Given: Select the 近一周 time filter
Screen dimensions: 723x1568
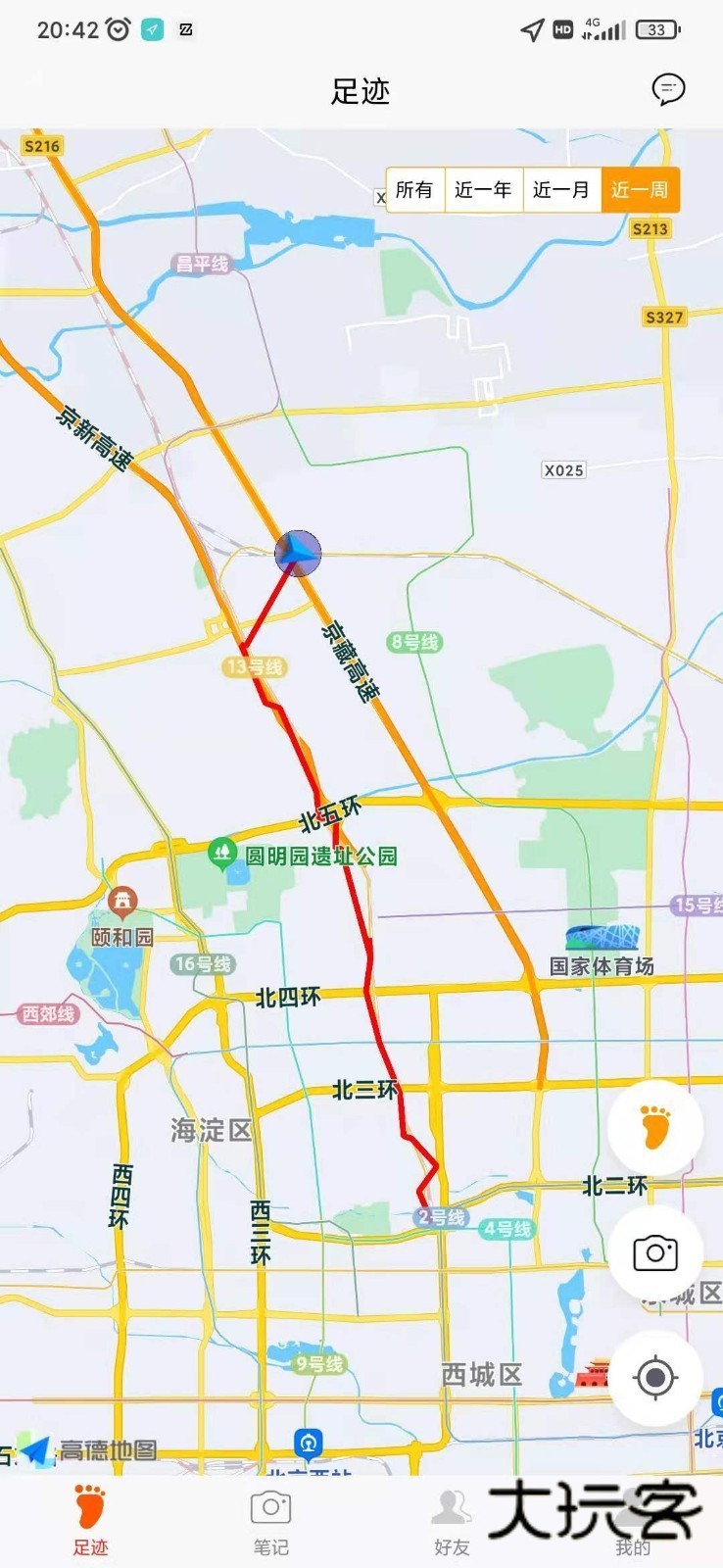Looking at the screenshot, I should click(639, 189).
